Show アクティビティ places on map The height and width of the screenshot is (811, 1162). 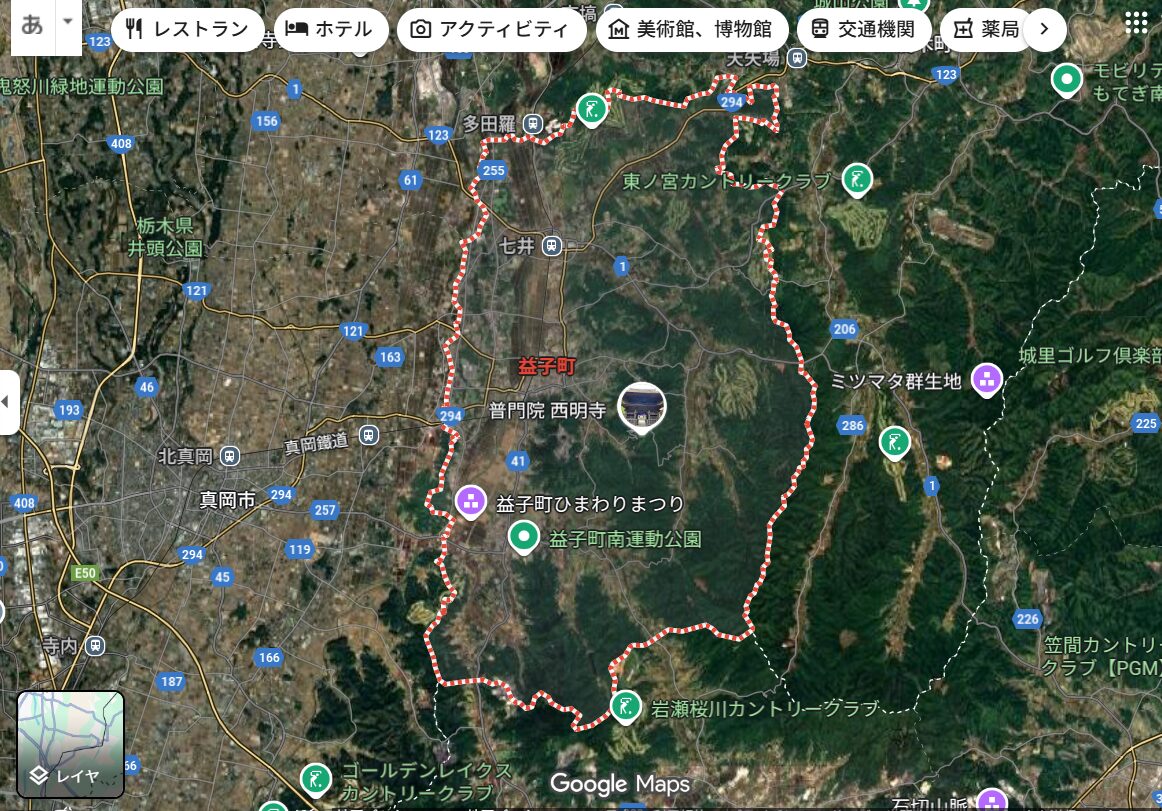point(491,29)
